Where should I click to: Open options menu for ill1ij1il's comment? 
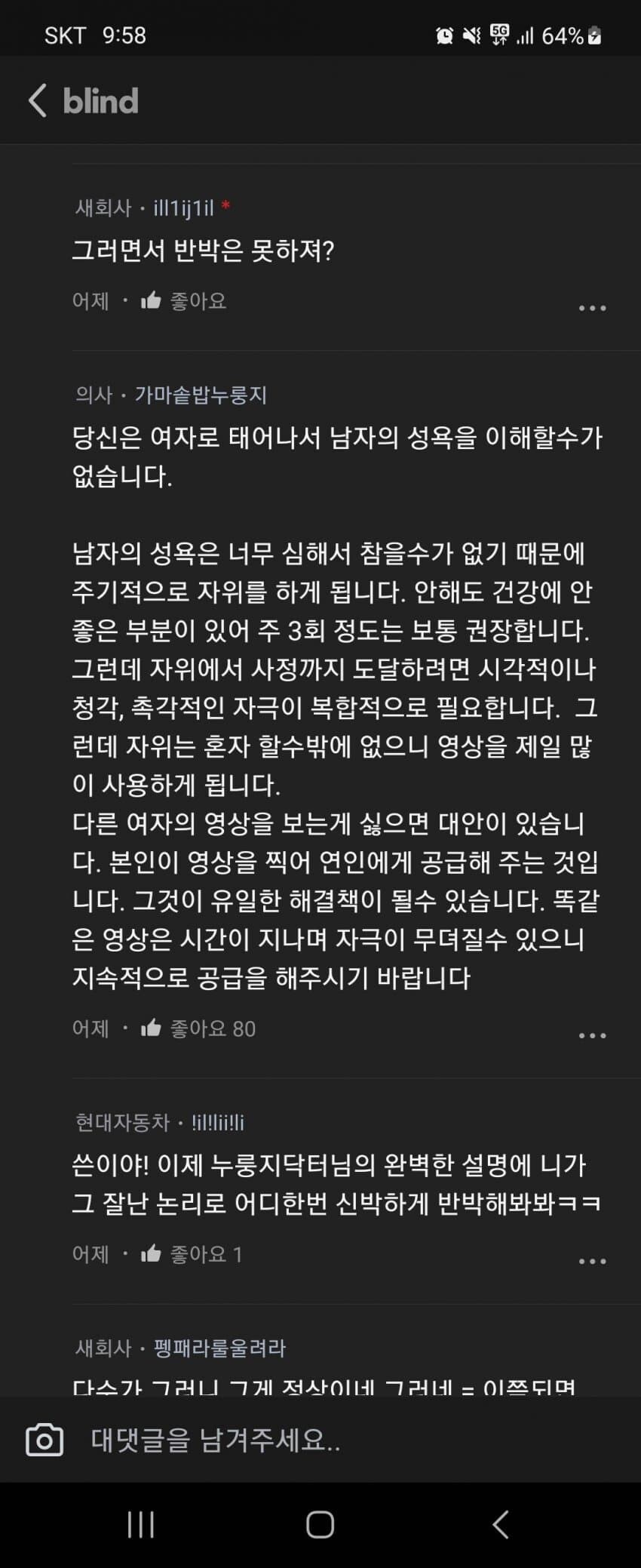(592, 308)
